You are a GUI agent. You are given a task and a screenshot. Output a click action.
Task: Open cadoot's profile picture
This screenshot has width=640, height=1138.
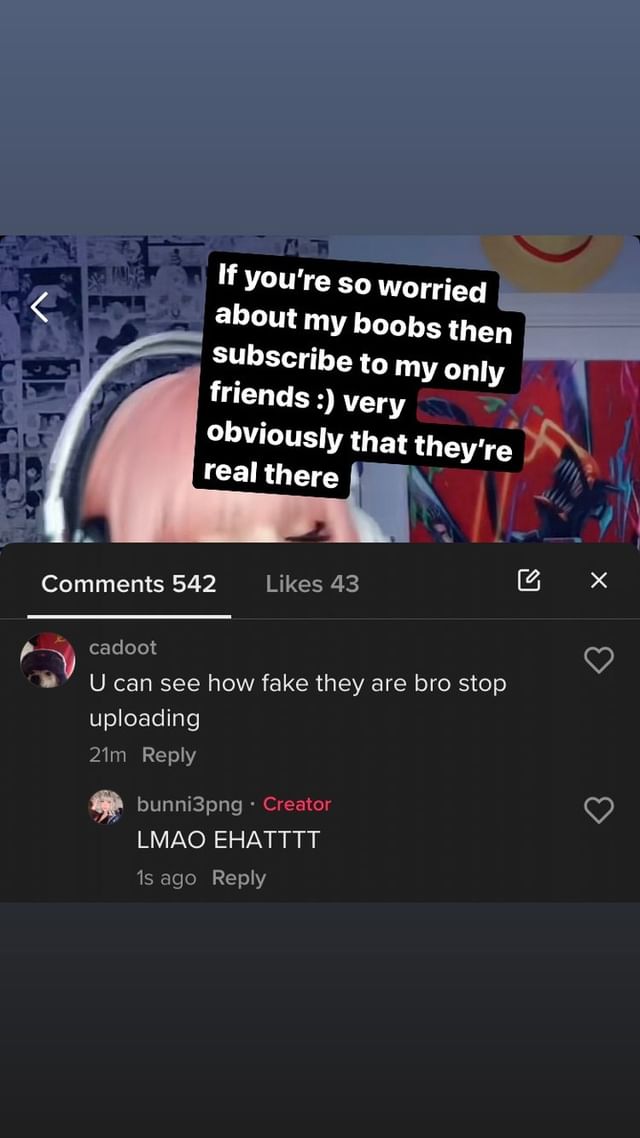coord(48,660)
